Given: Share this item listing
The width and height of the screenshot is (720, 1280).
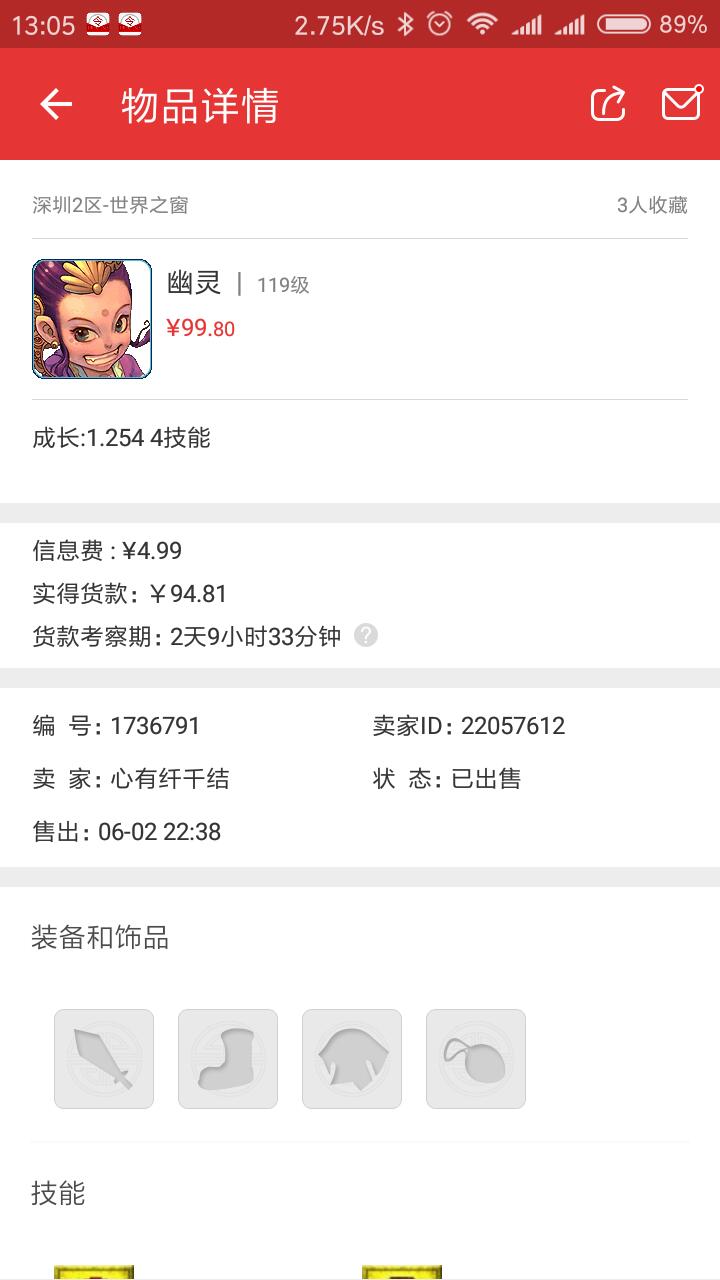Looking at the screenshot, I should click(x=608, y=104).
